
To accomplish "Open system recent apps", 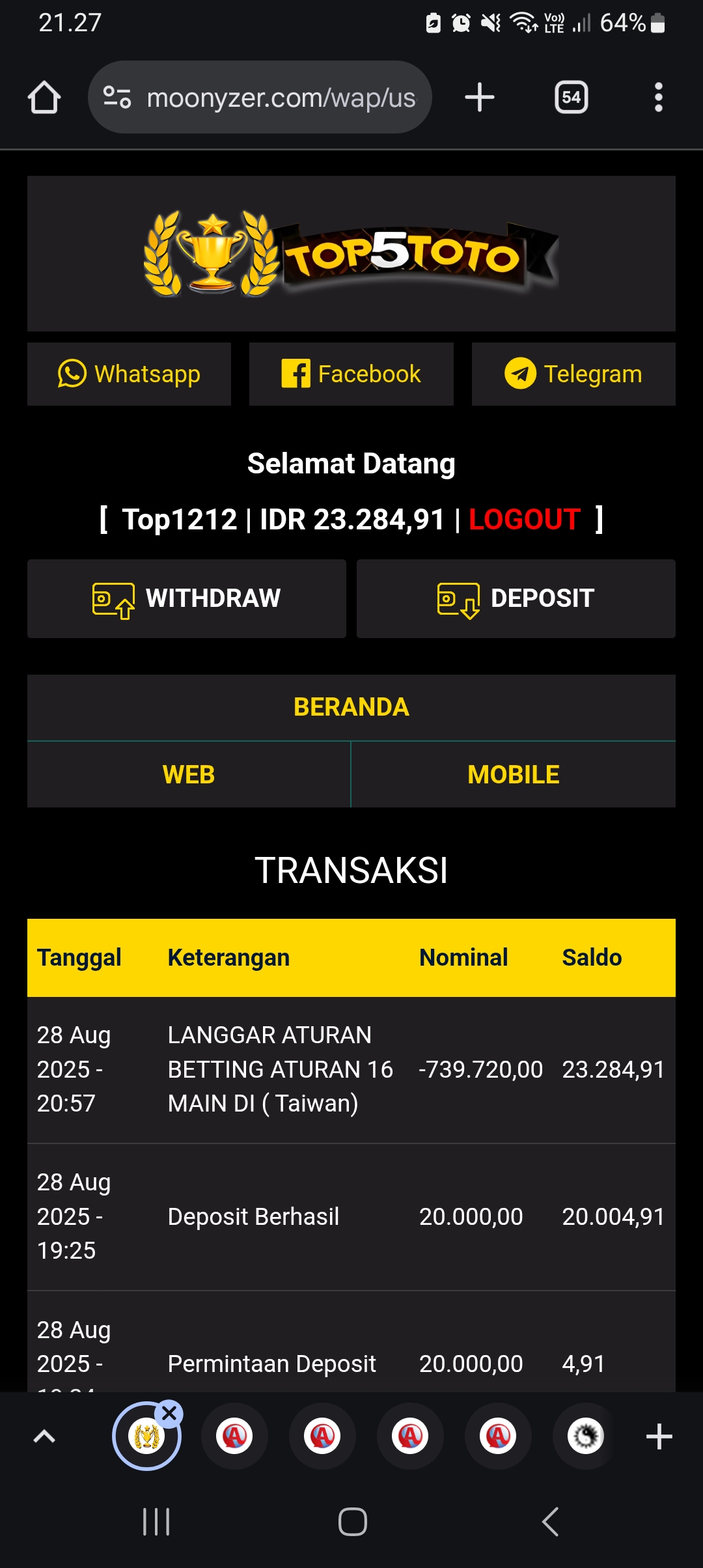I will pyautogui.click(x=156, y=1522).
